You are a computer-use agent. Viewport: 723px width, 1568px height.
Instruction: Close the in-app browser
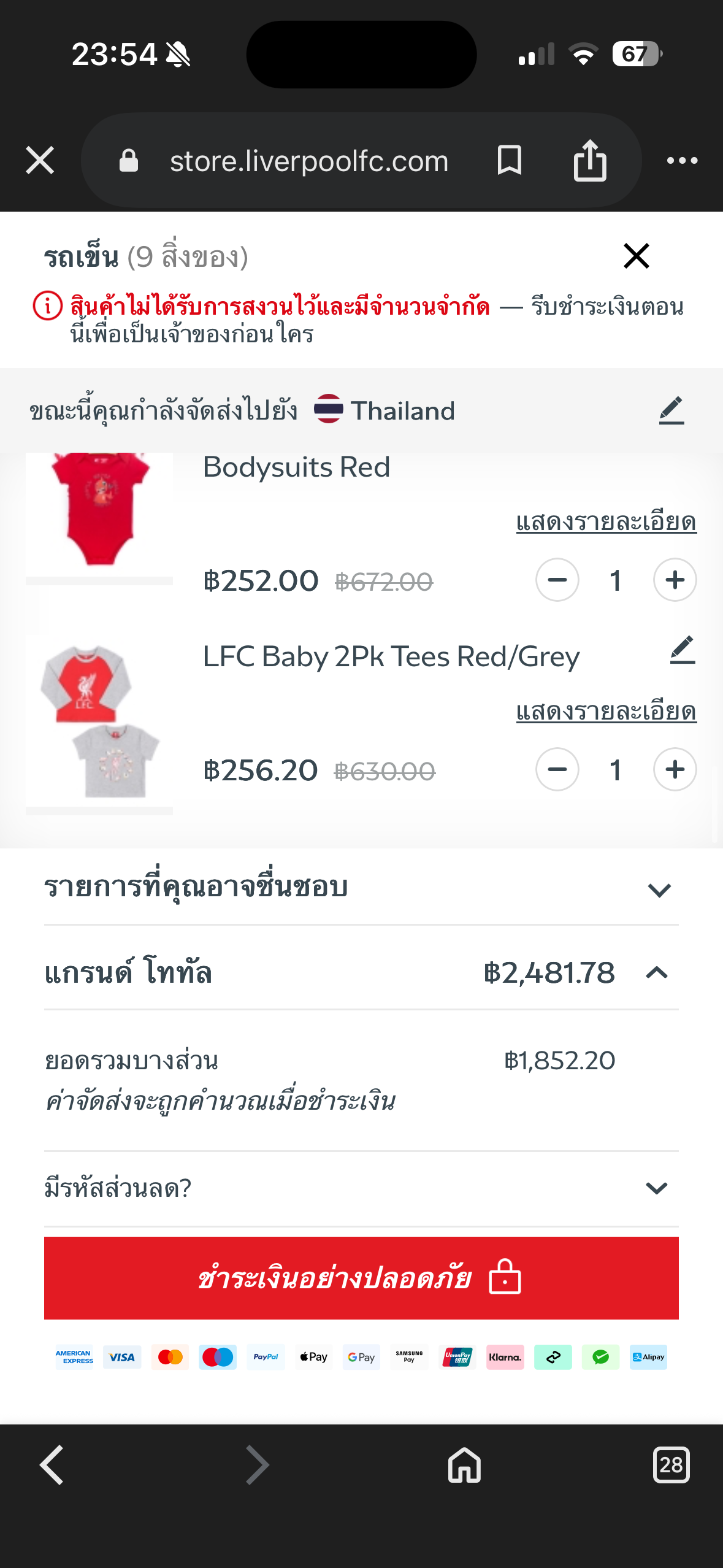(x=40, y=161)
